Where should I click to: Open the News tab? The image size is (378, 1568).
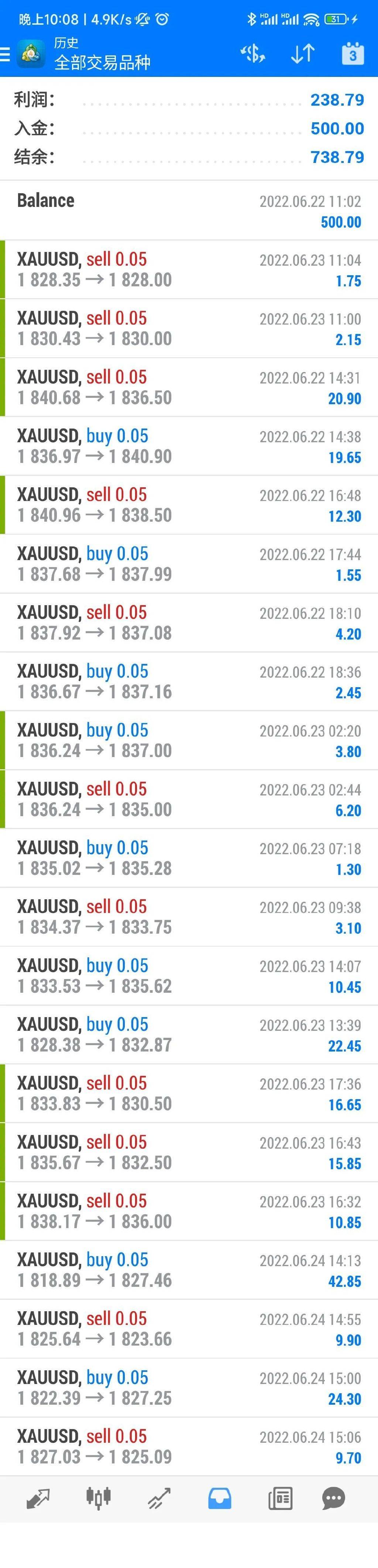(x=280, y=1499)
